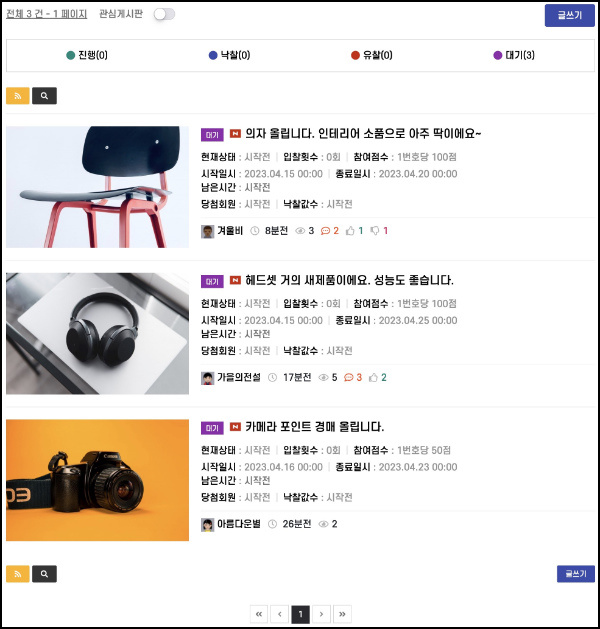Open the chair auction photo
The image size is (600, 629).
click(97, 187)
